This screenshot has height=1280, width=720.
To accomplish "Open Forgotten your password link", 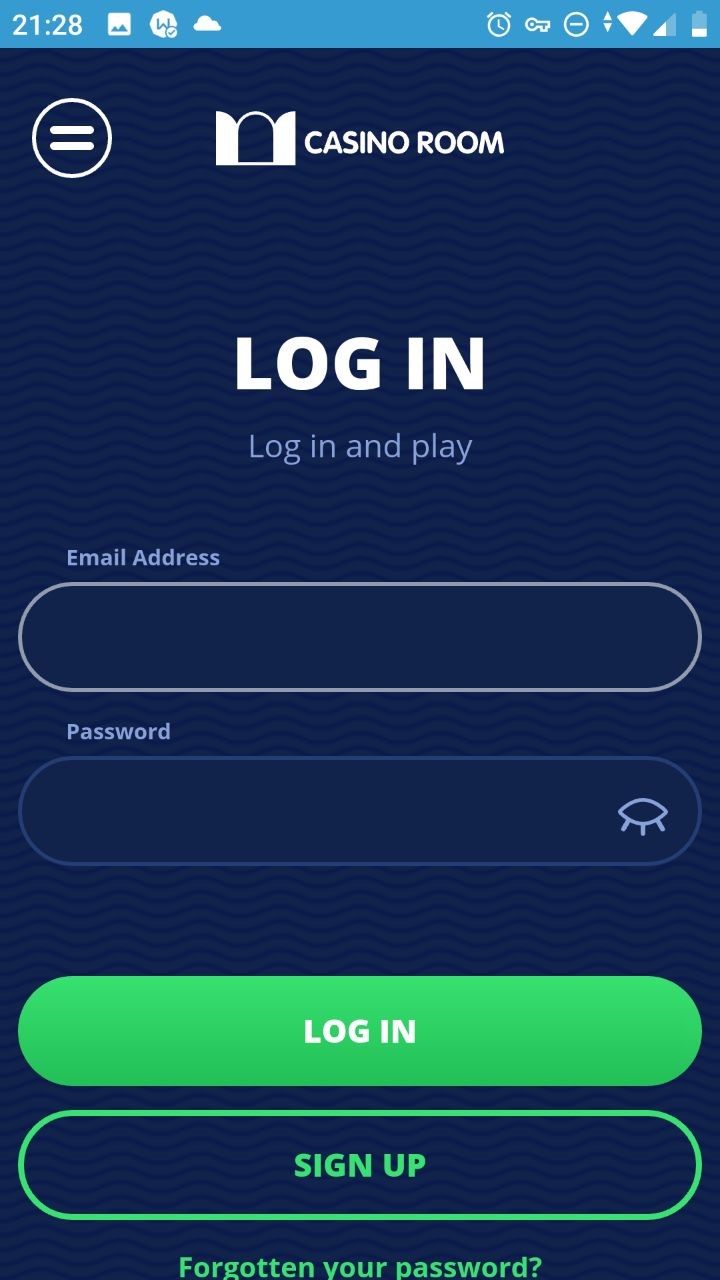I will point(360,1267).
